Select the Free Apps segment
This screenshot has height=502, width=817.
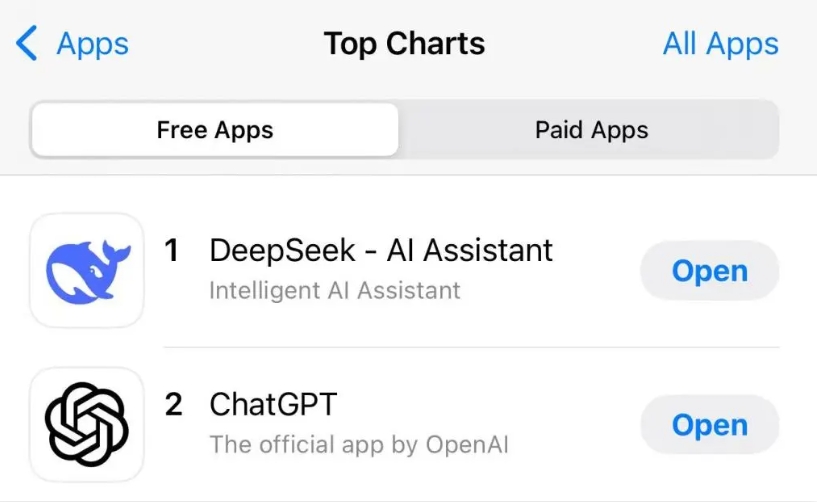click(x=215, y=130)
